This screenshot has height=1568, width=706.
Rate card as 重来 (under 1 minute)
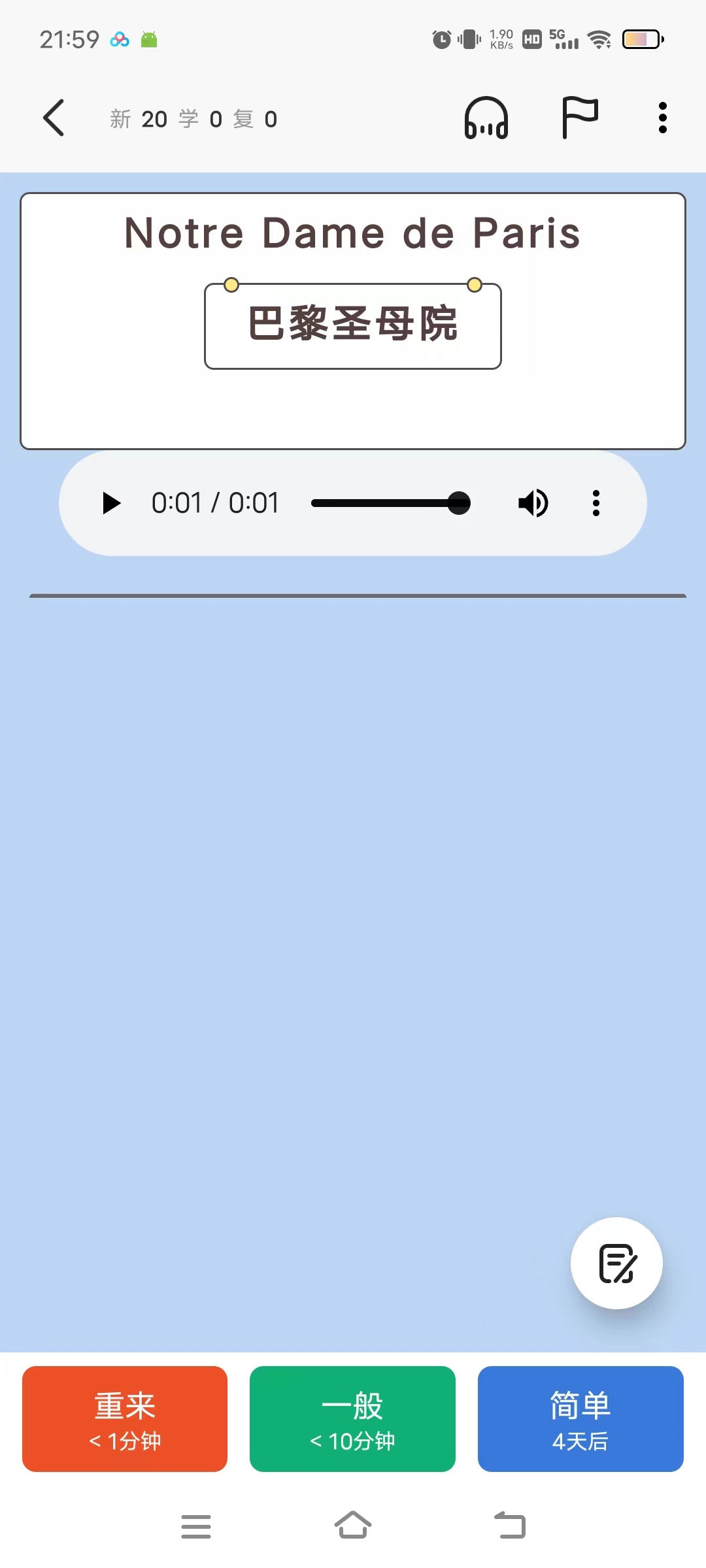pyautogui.click(x=125, y=1419)
